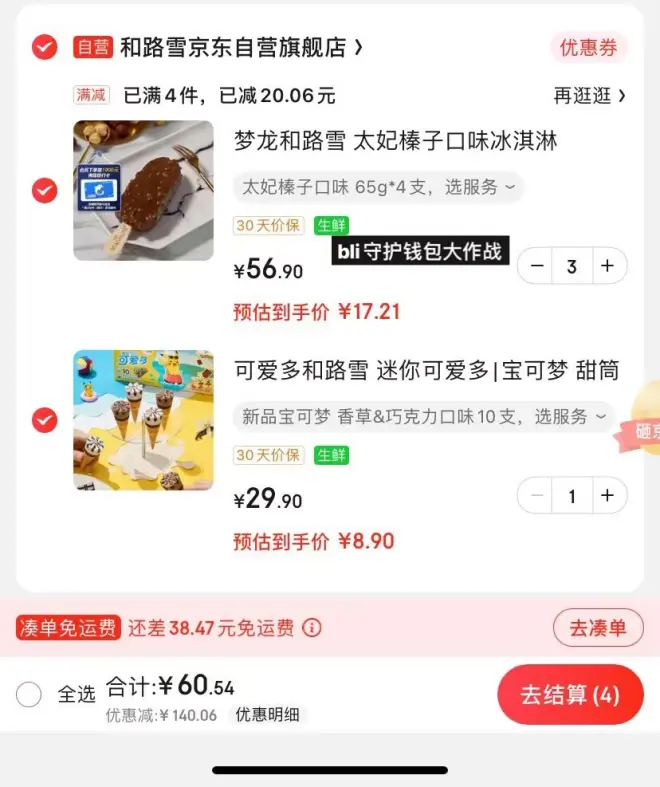Tap 去凑单 to add items for free shipping
This screenshot has height=787, width=660.
[597, 628]
